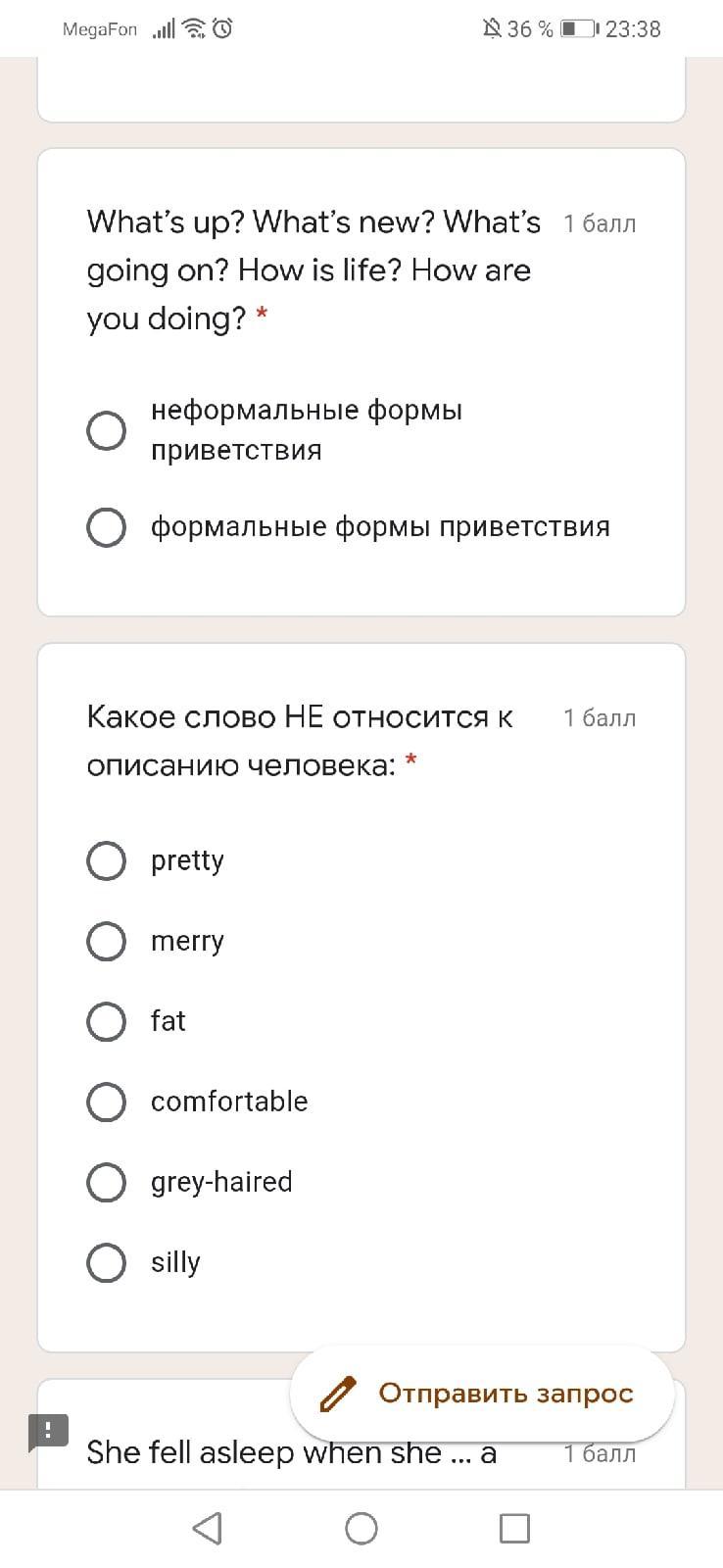Tap the "Отправить запрос" edit button
Image resolution: width=723 pixels, height=1568 pixels.
(482, 1394)
